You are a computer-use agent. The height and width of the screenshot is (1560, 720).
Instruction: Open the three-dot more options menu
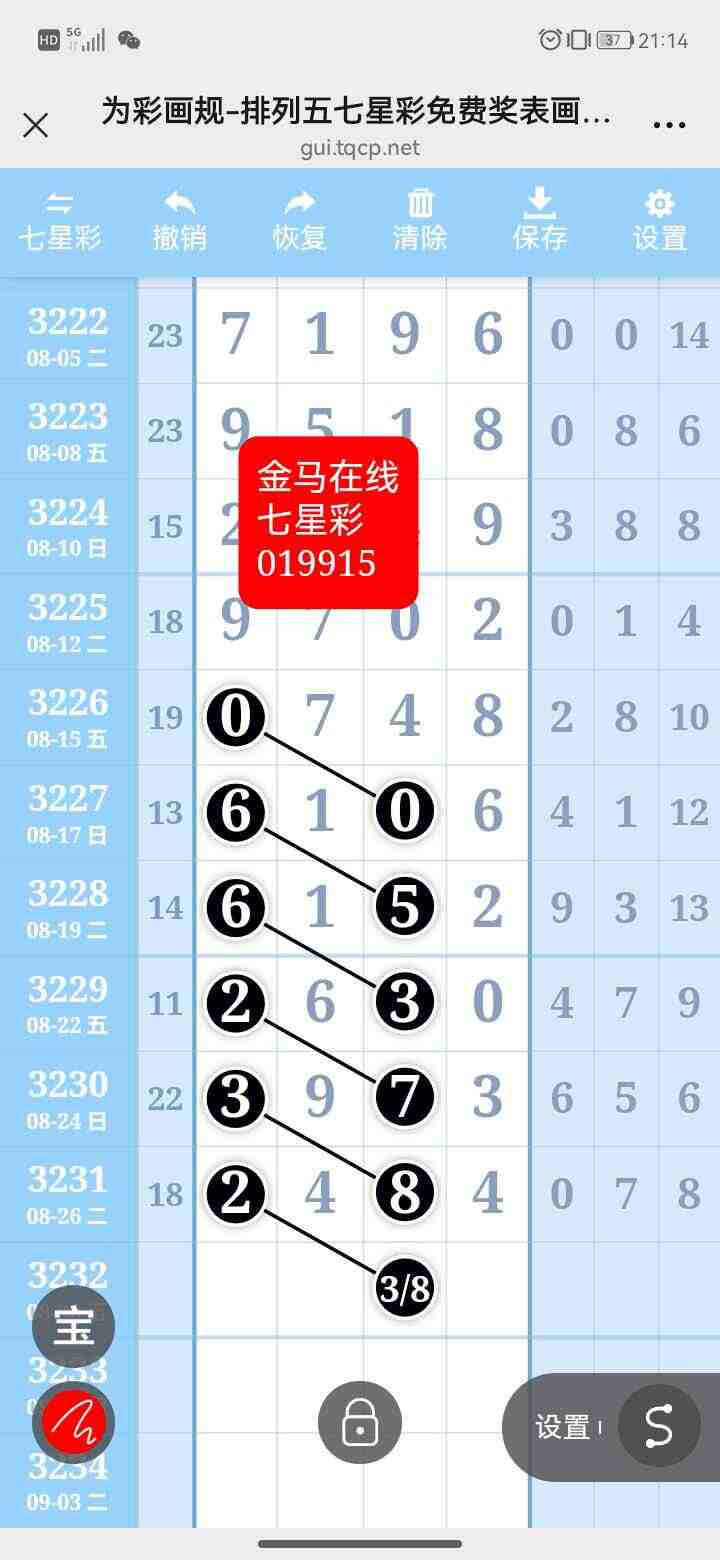(x=668, y=123)
